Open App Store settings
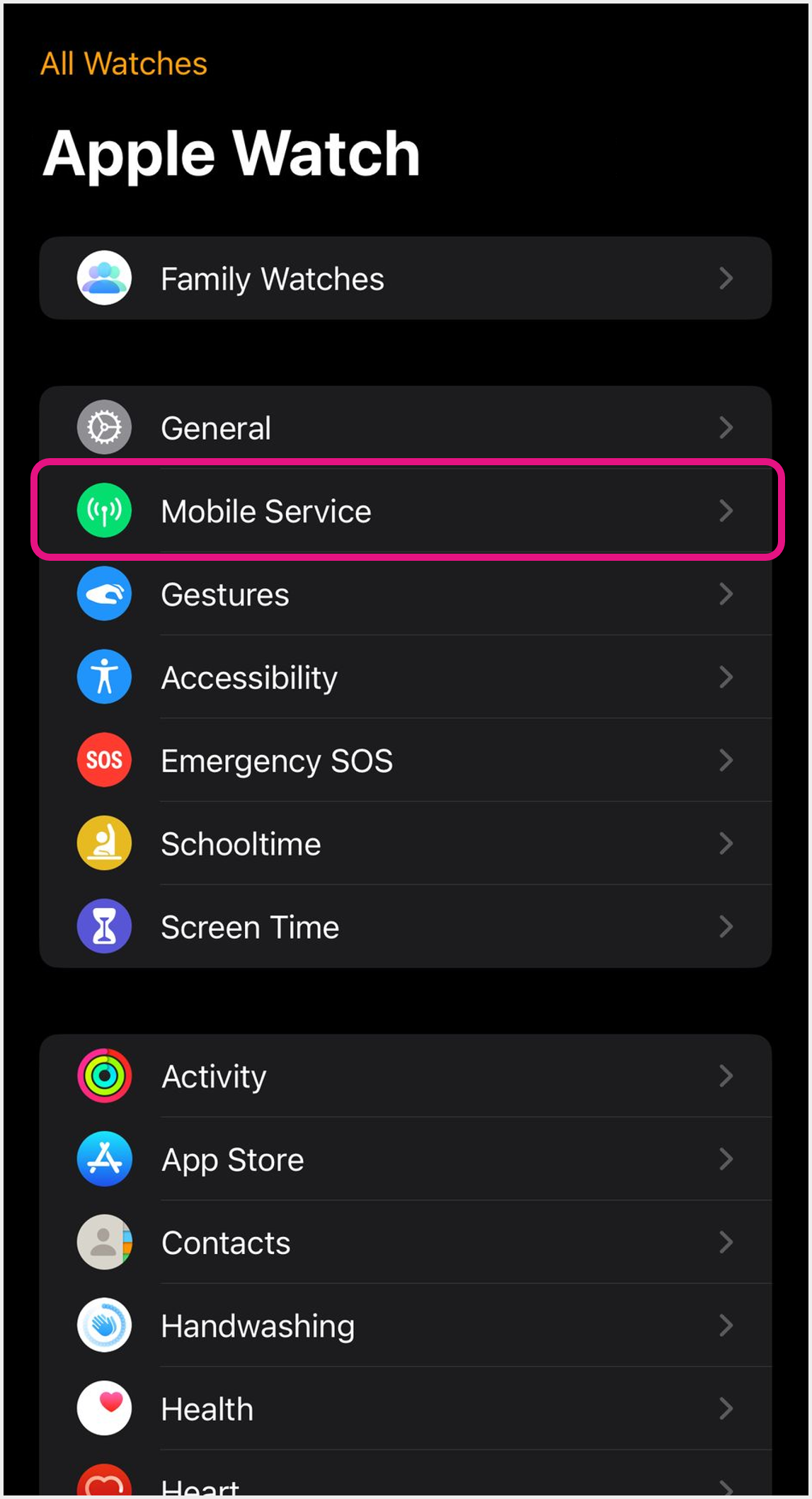The height and width of the screenshot is (1499, 812). (x=406, y=1159)
